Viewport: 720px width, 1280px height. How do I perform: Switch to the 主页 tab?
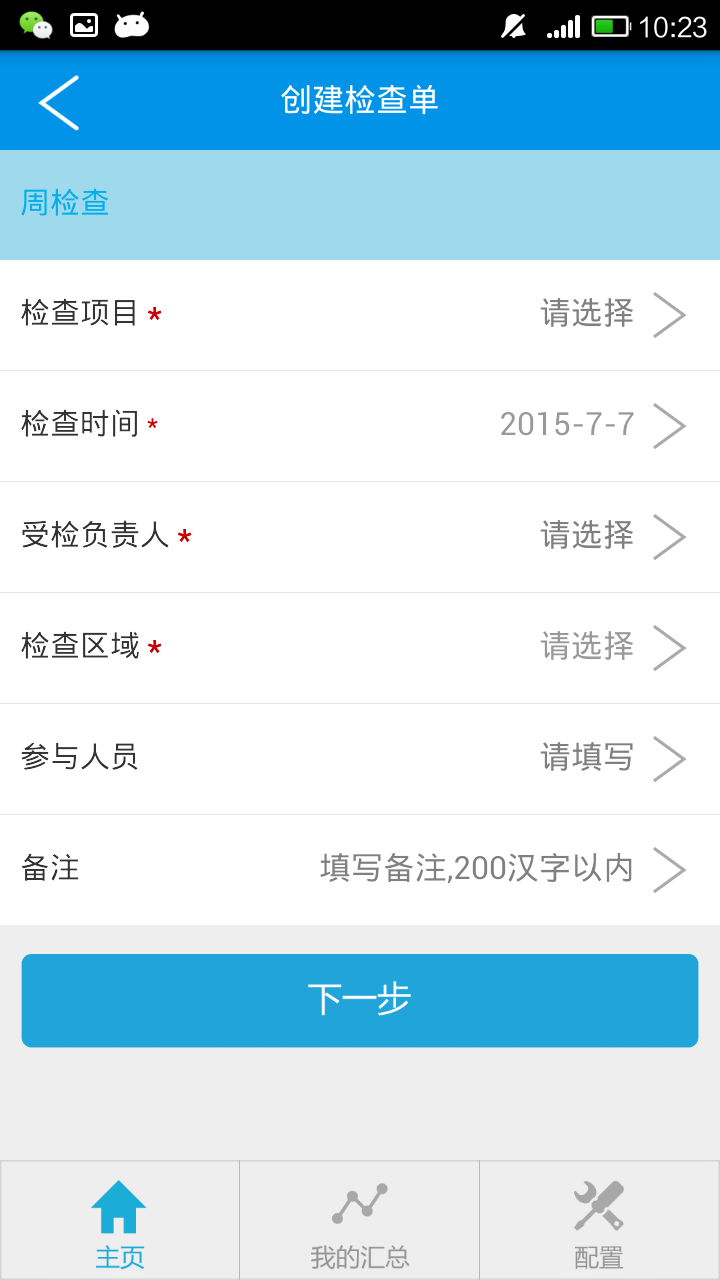click(x=119, y=1221)
